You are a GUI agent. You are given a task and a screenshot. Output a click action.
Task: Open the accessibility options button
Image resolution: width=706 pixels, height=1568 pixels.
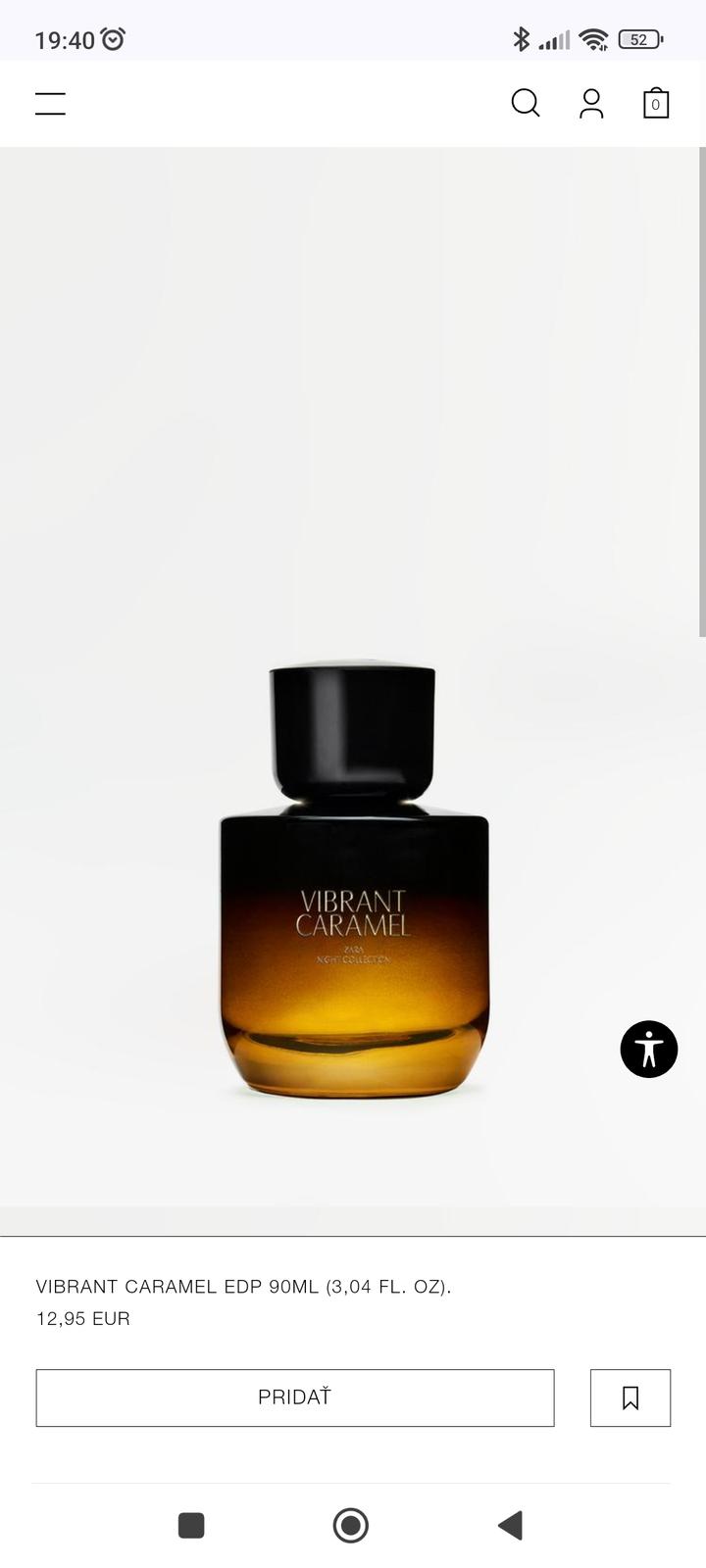click(x=649, y=1049)
